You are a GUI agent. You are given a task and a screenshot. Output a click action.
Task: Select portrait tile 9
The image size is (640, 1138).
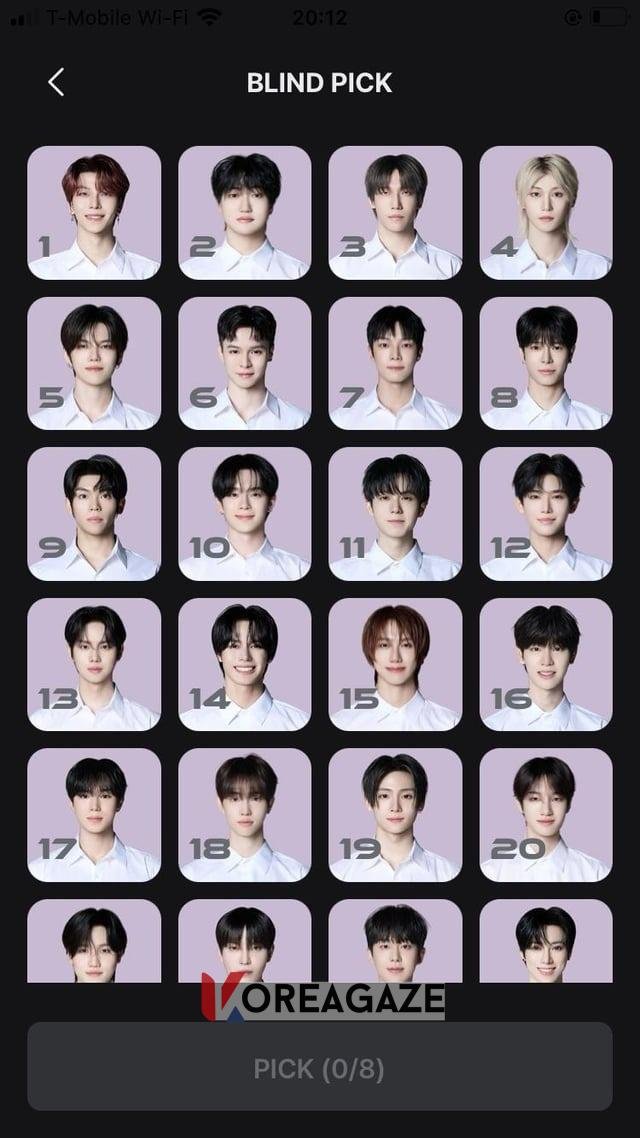(94, 514)
